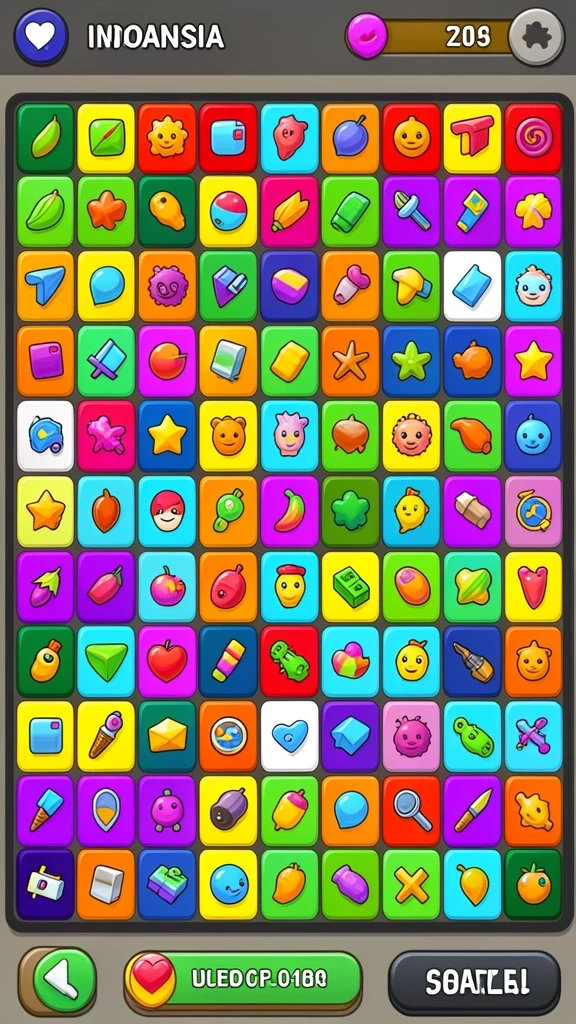The image size is (576, 1024).
Task: Tap the dark SOARLEL button
Action: (475, 982)
